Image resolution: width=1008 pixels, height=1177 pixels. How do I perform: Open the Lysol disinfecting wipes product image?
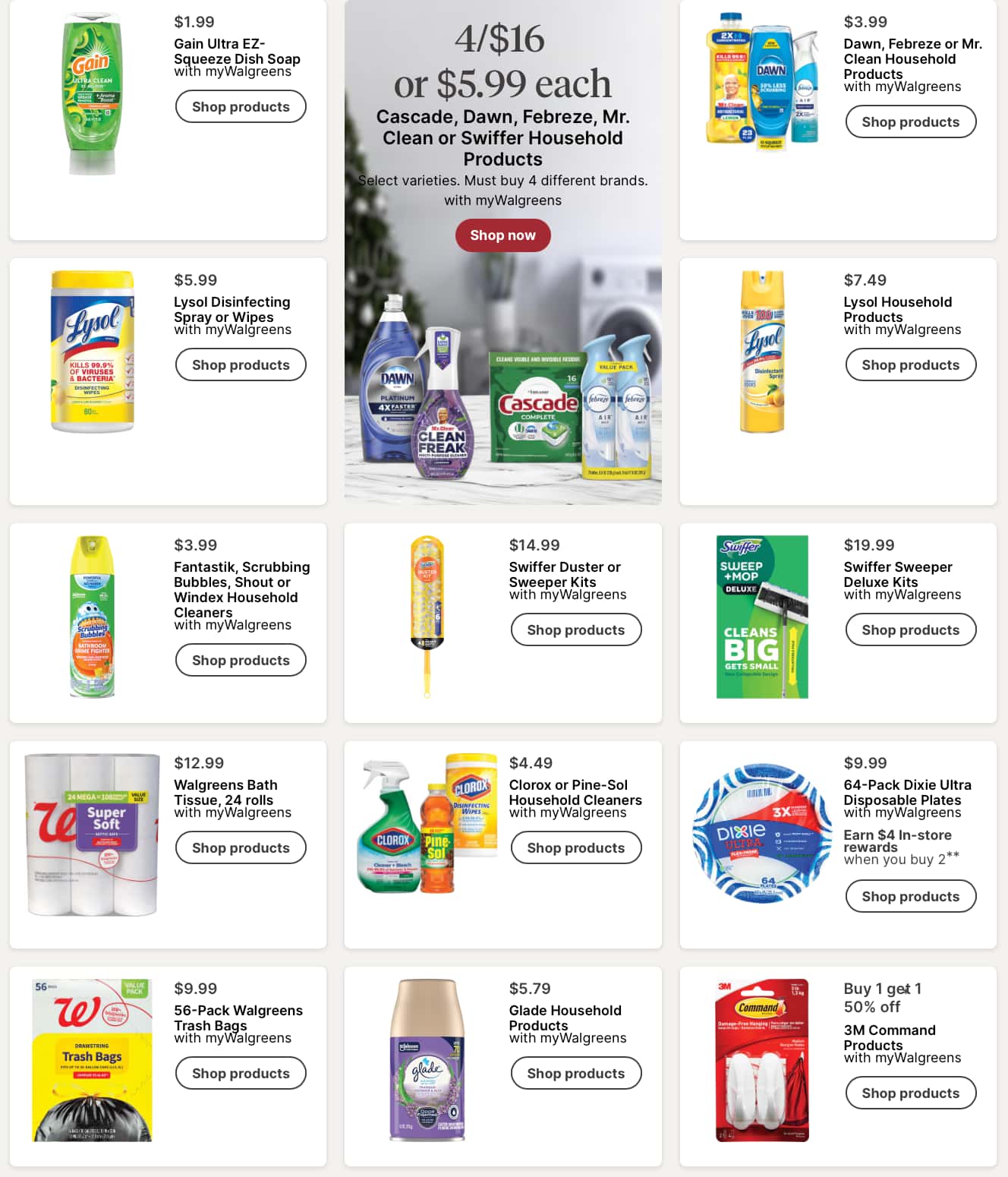pyautogui.click(x=92, y=352)
